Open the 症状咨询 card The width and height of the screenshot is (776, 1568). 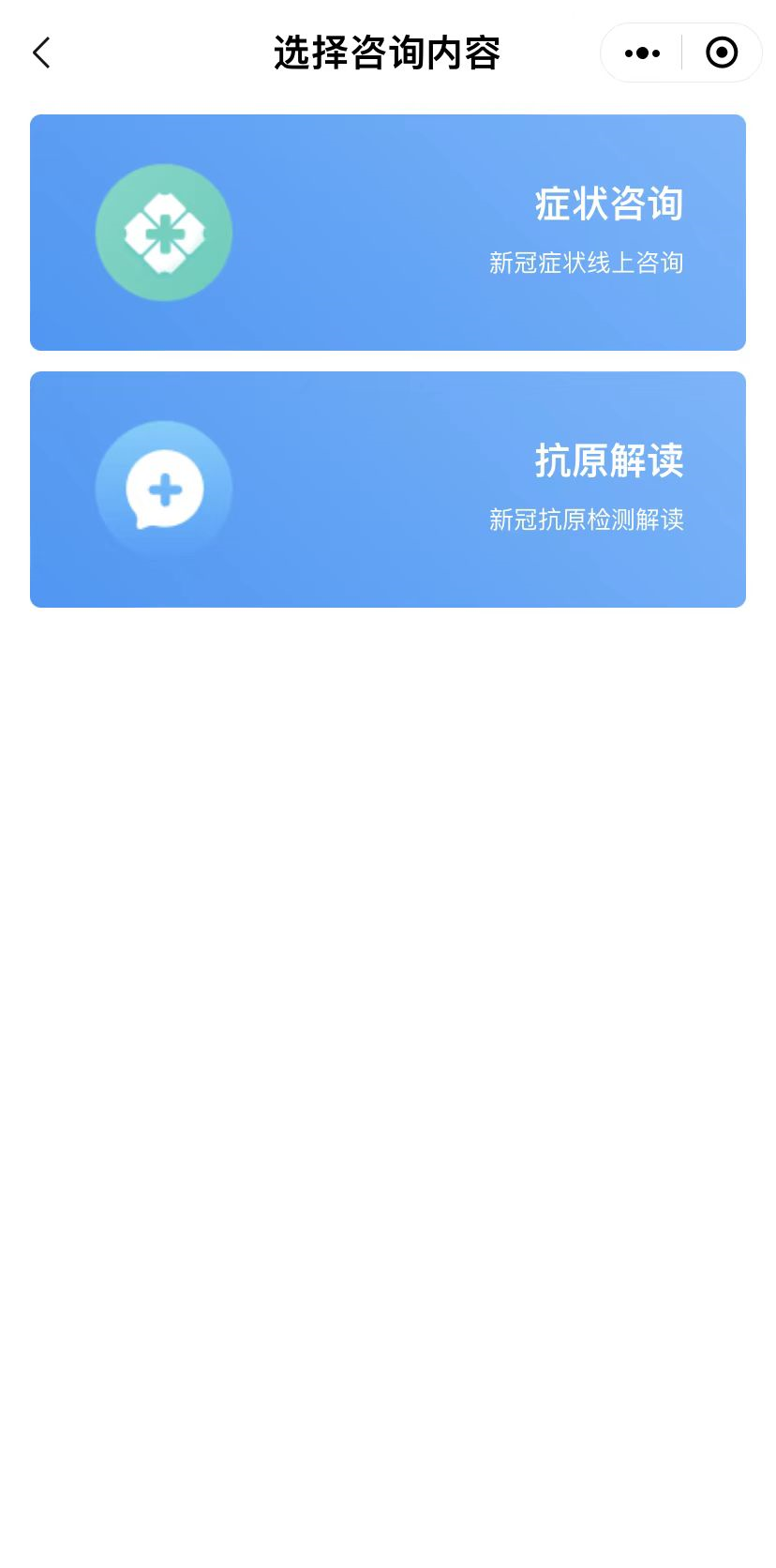pyautogui.click(x=388, y=233)
